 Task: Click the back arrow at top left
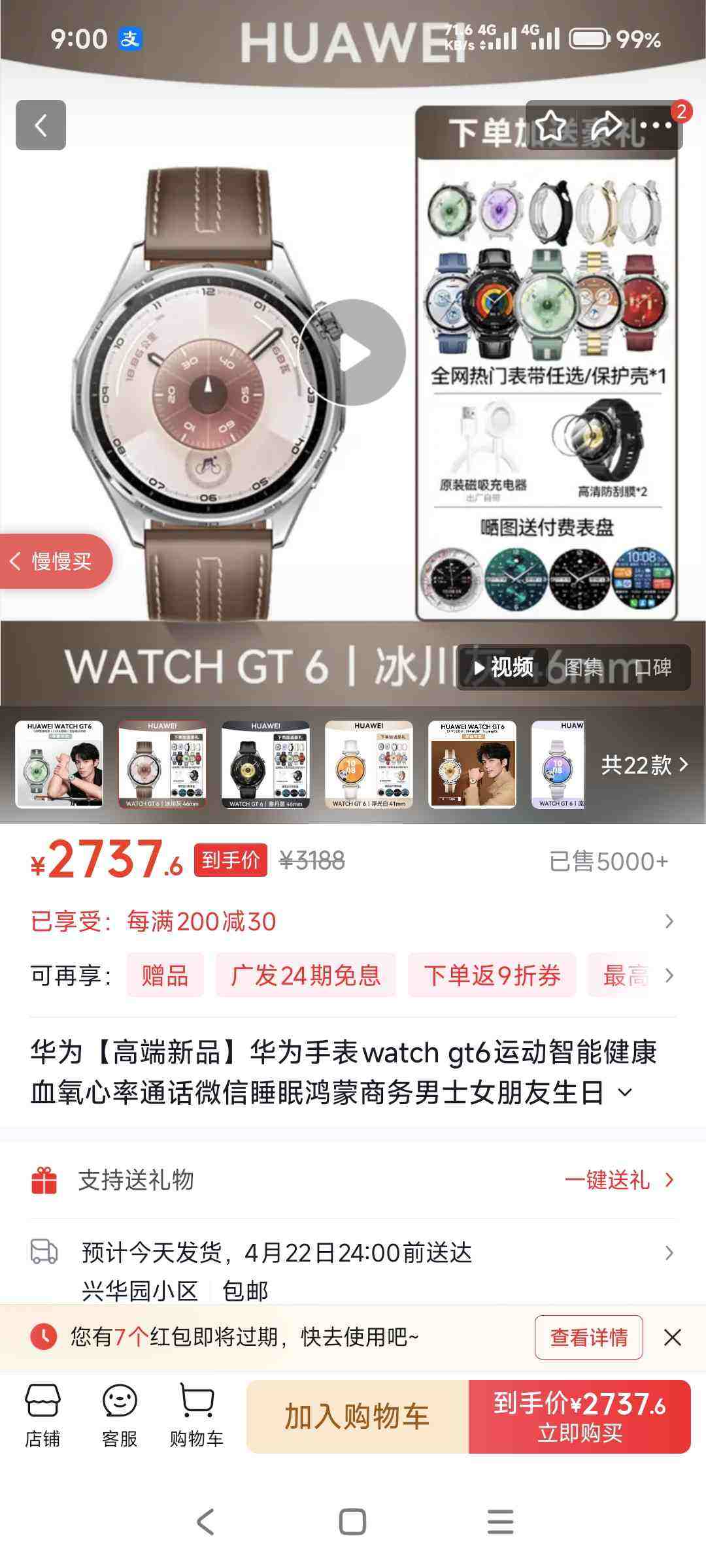(x=41, y=125)
